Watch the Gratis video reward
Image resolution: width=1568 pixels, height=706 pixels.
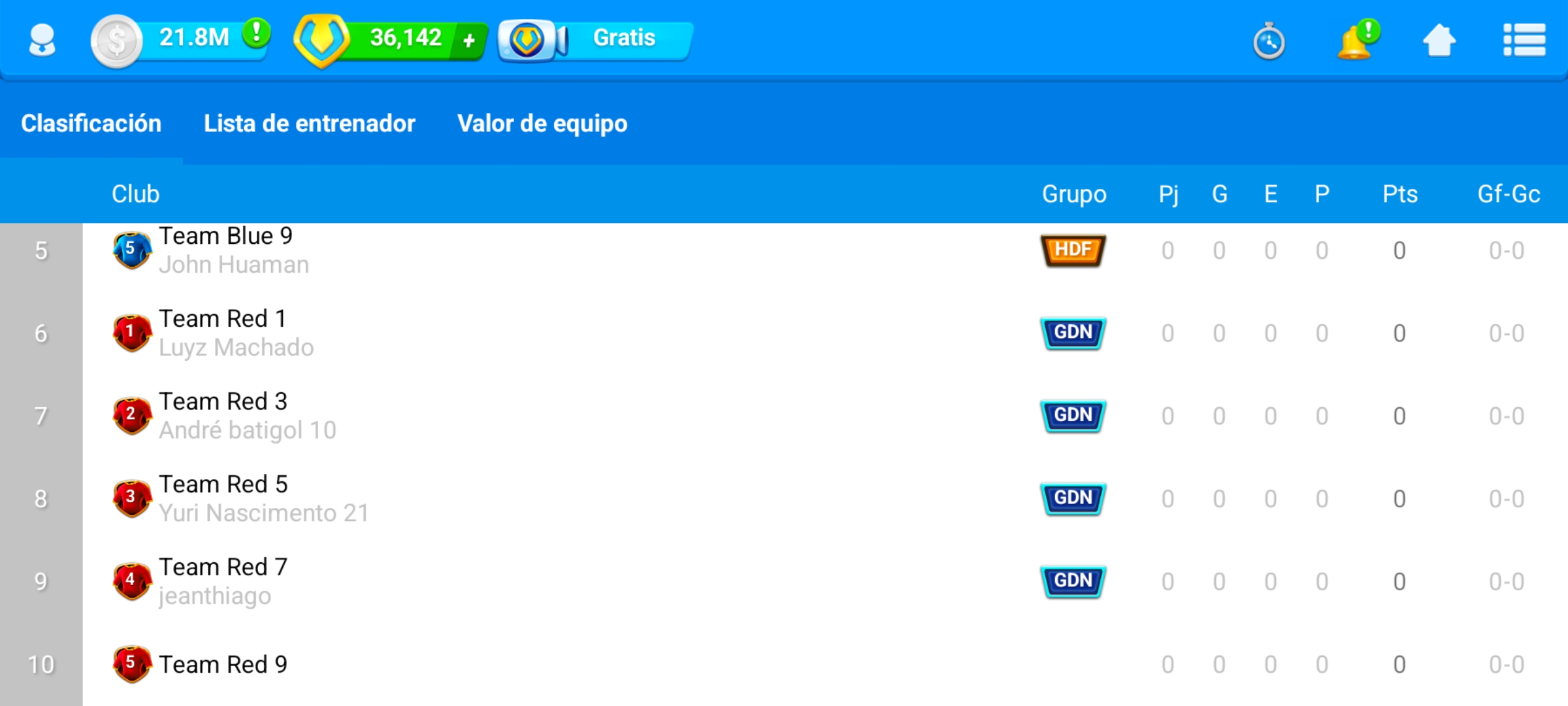[596, 39]
